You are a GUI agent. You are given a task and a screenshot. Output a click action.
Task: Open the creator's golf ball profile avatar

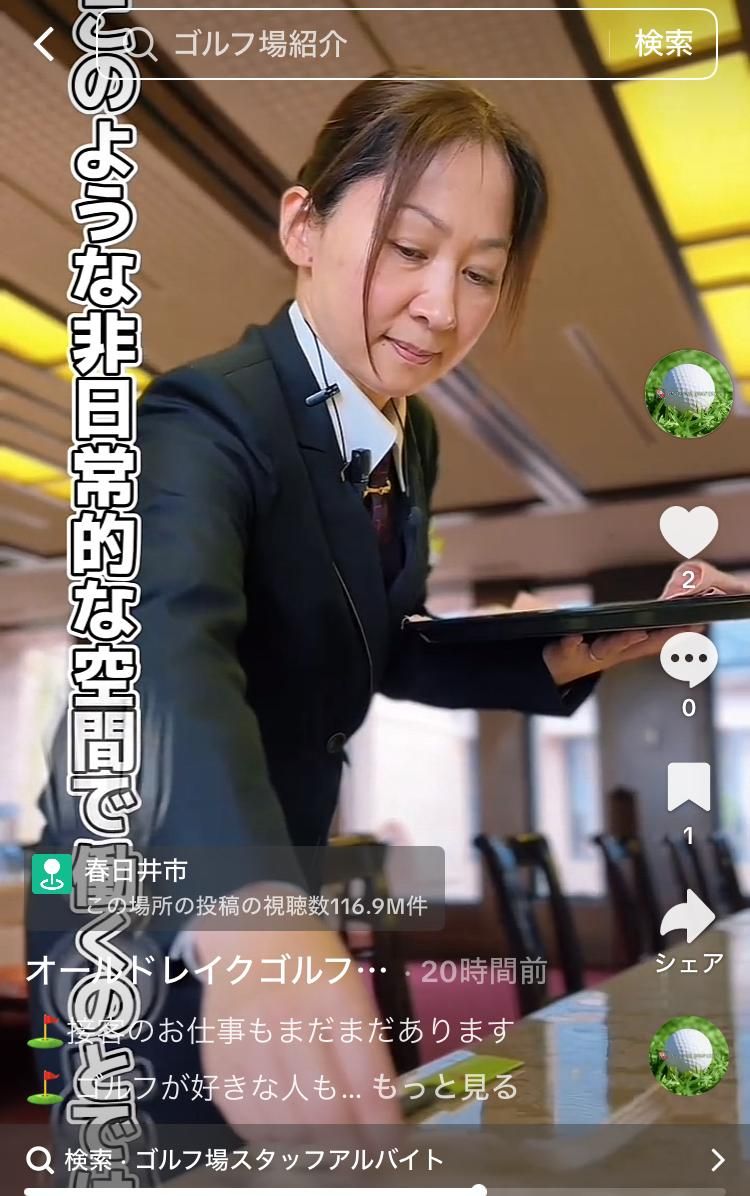click(688, 393)
